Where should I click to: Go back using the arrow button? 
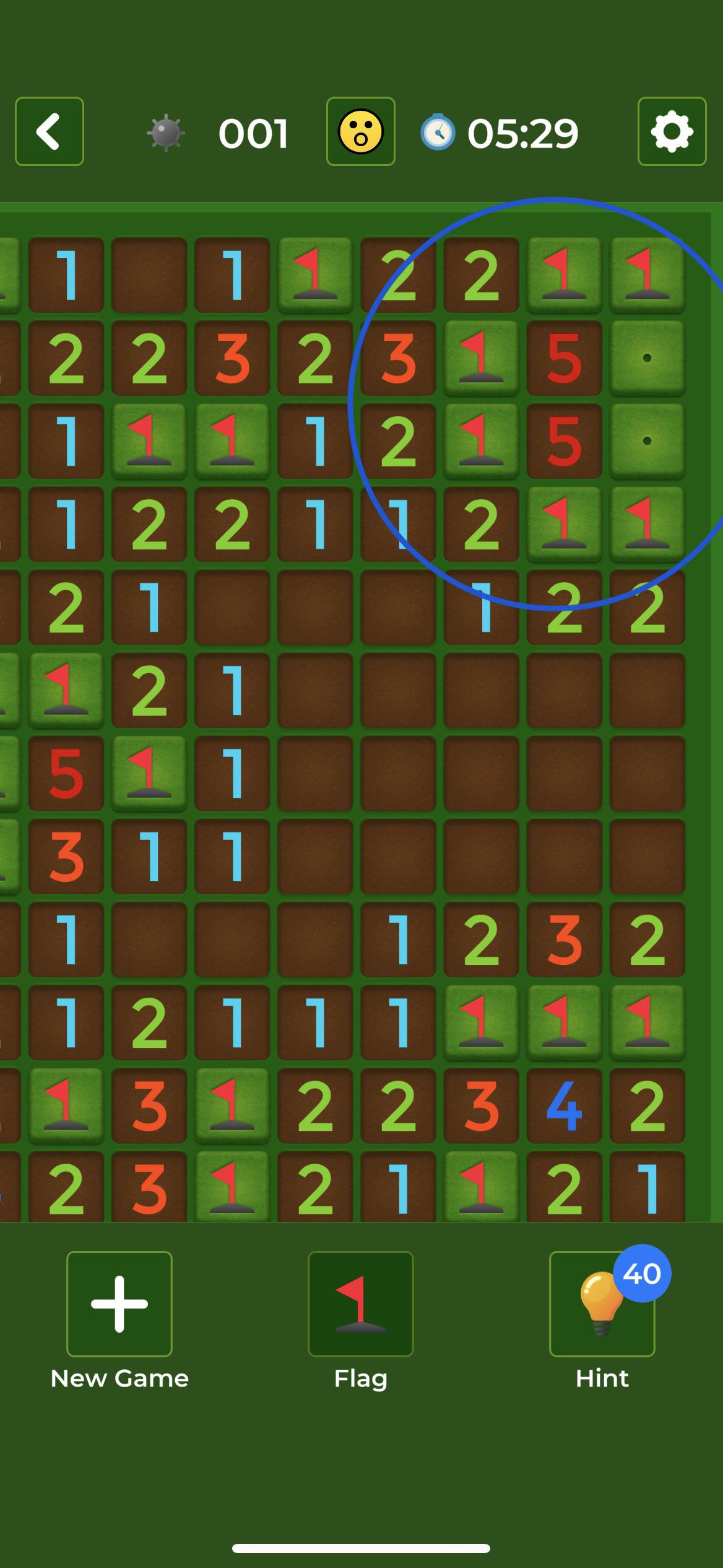pyautogui.click(x=50, y=131)
